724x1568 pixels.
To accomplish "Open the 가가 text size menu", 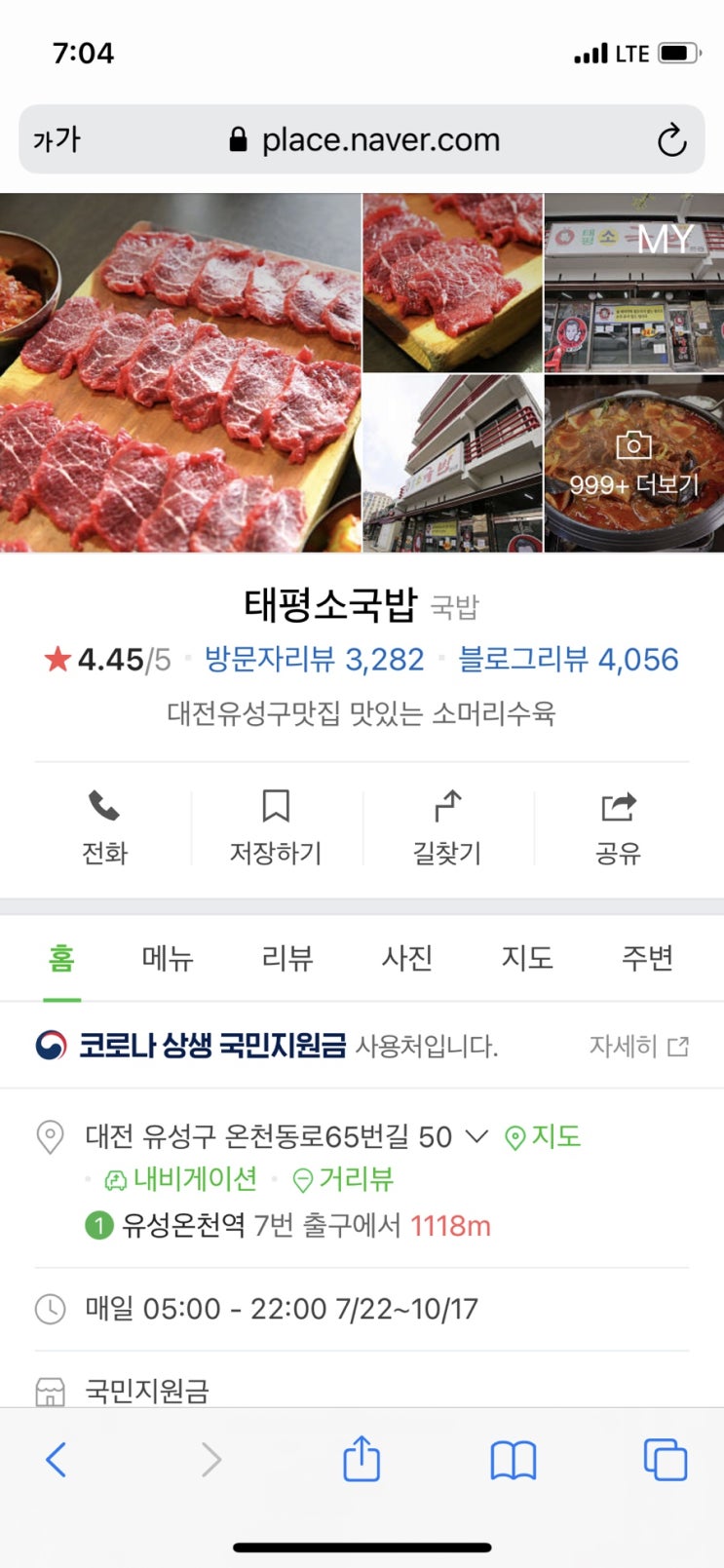I will click(57, 140).
